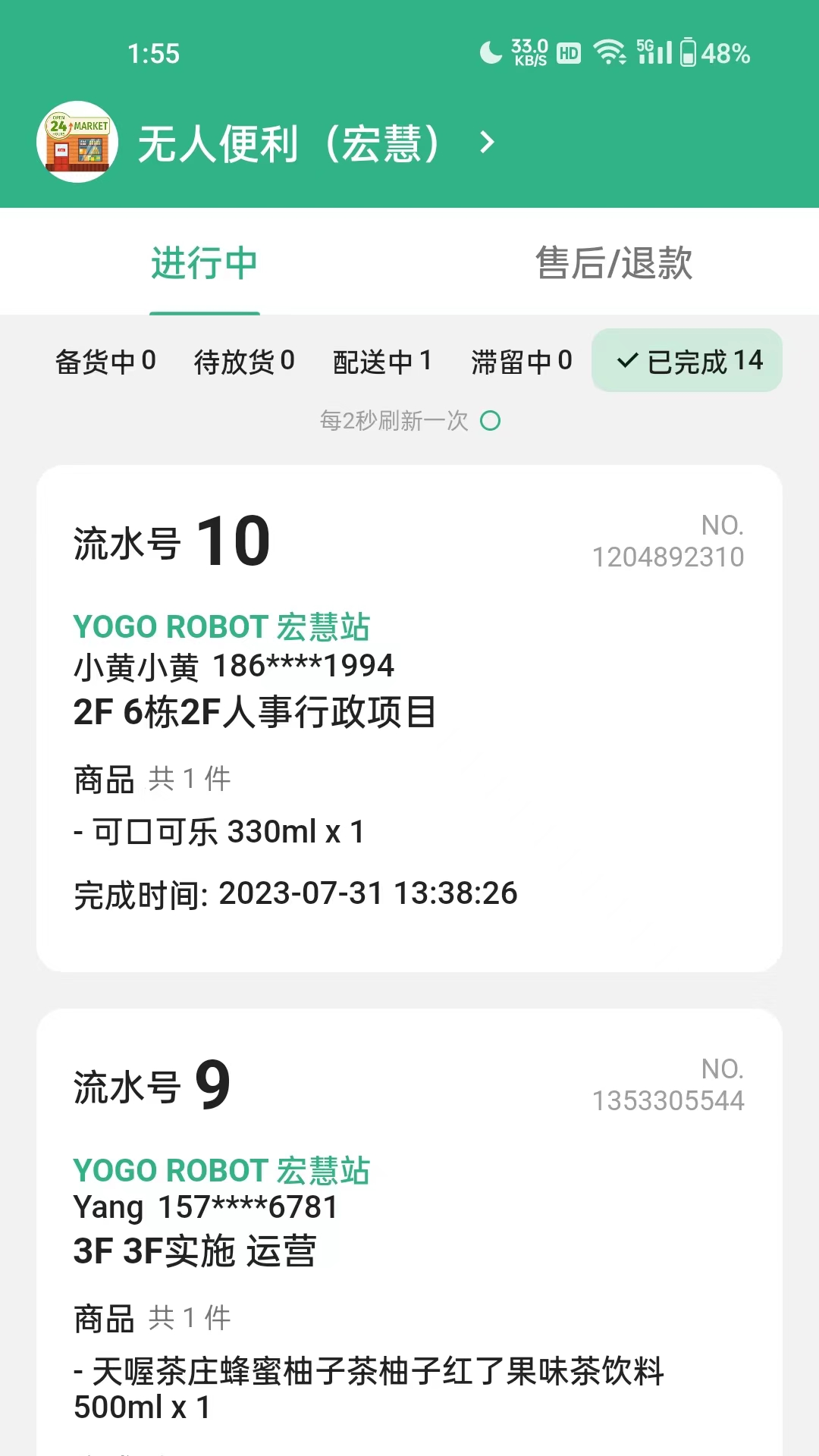
Task: Enable the 配送中 1 delivering filter
Action: pos(381,361)
